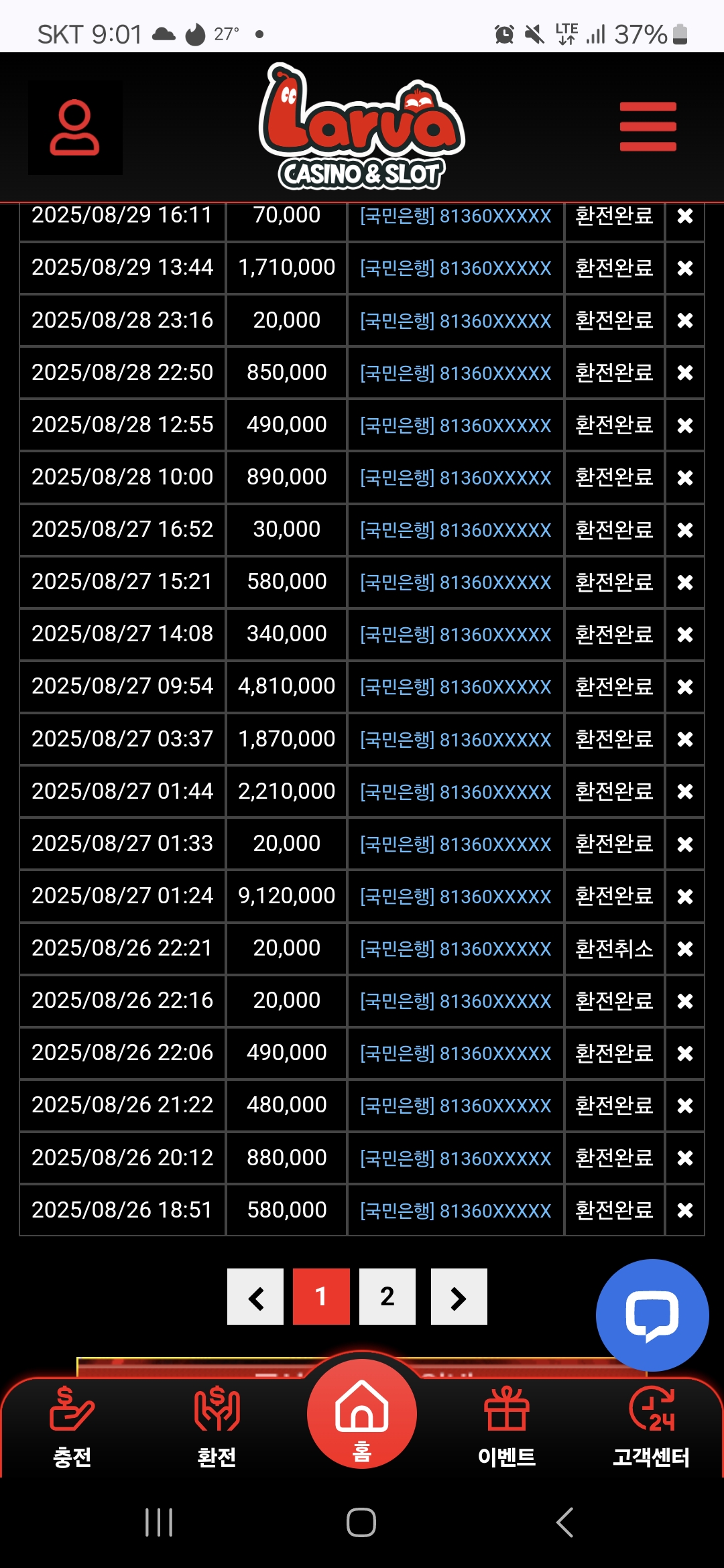Image resolution: width=724 pixels, height=1568 pixels.
Task: Remove the 2025/08/27 09:54 entry
Action: pyautogui.click(x=684, y=687)
